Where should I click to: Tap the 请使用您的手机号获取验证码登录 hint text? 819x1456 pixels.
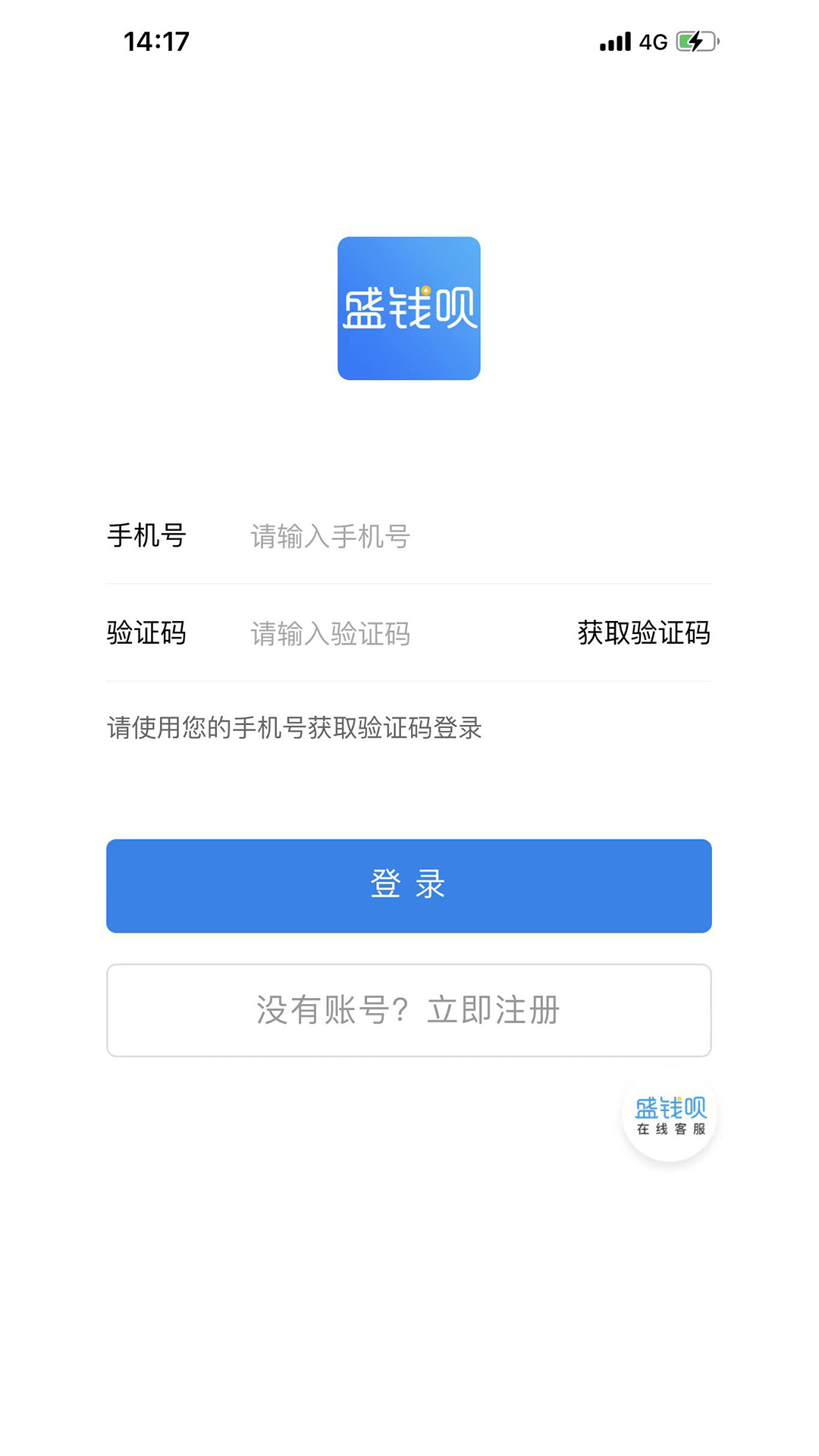(x=298, y=726)
